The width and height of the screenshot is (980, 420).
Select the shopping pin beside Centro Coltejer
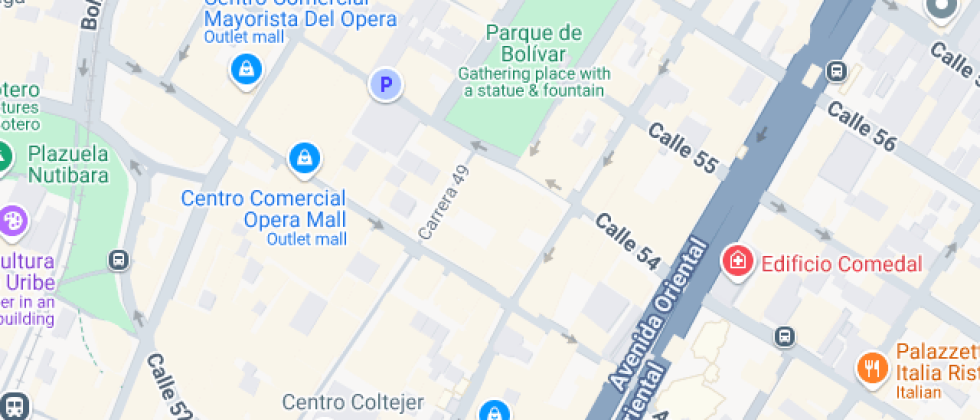[x=494, y=411]
